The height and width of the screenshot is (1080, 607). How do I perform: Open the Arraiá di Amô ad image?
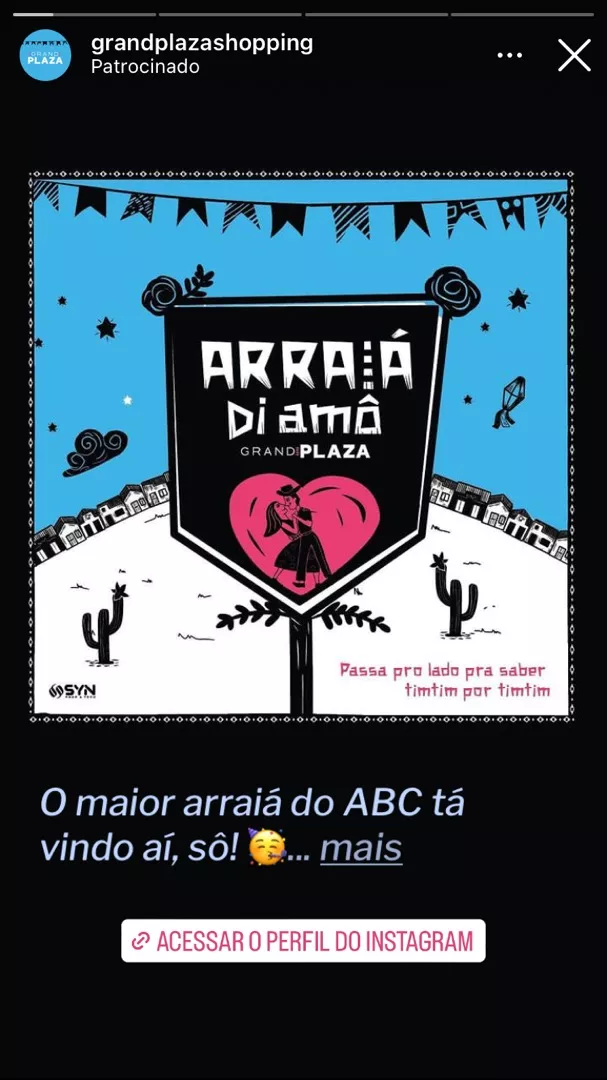301,447
